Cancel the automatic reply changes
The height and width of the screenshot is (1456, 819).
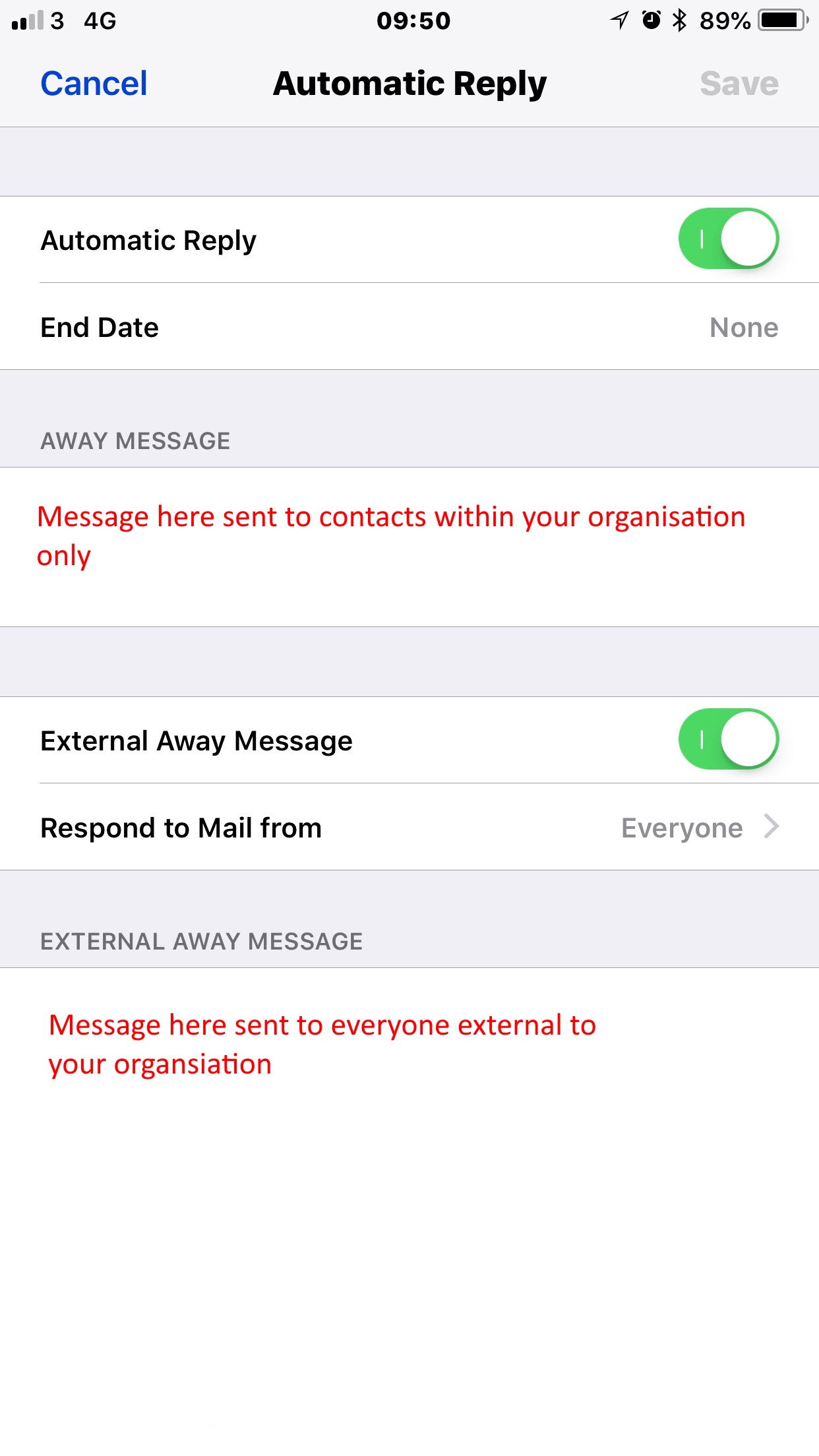coord(94,84)
